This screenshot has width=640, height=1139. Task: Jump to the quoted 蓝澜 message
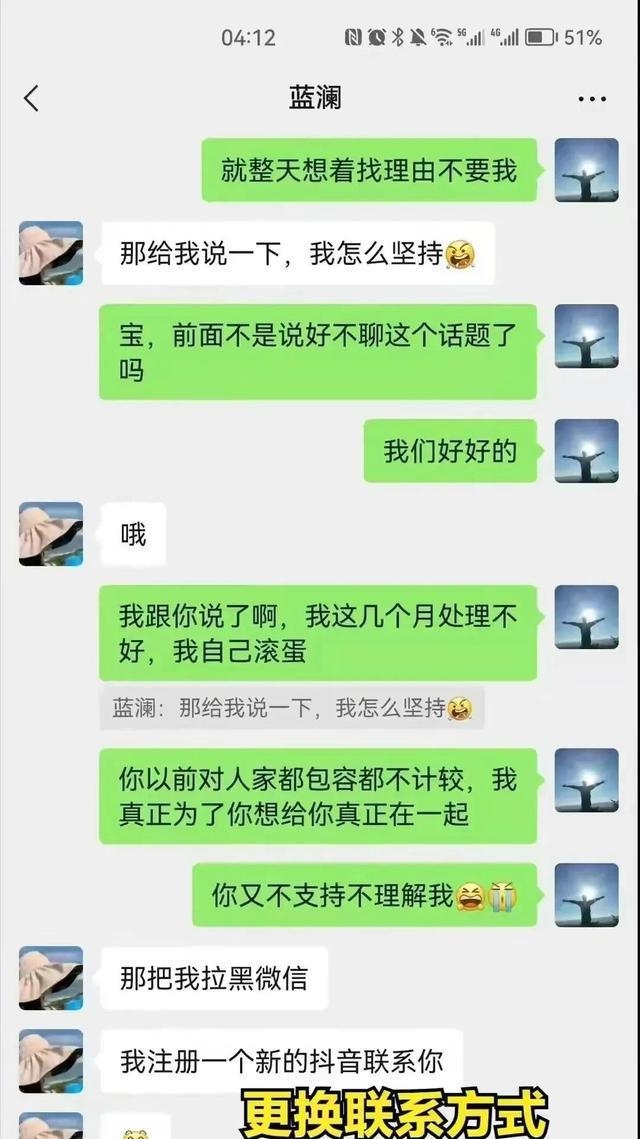pos(292,708)
